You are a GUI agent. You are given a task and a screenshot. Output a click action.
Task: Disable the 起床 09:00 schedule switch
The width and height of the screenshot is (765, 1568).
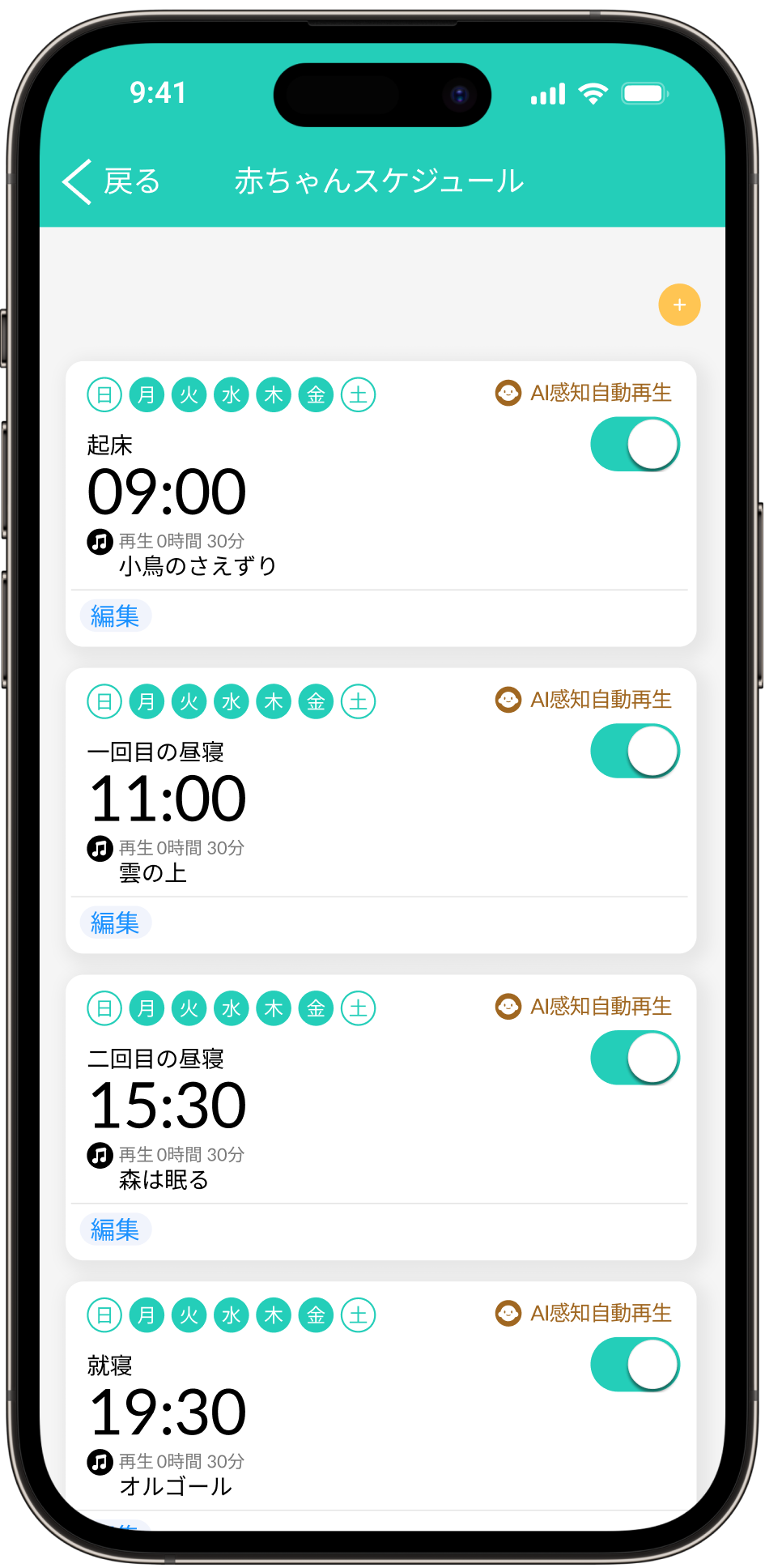[635, 445]
